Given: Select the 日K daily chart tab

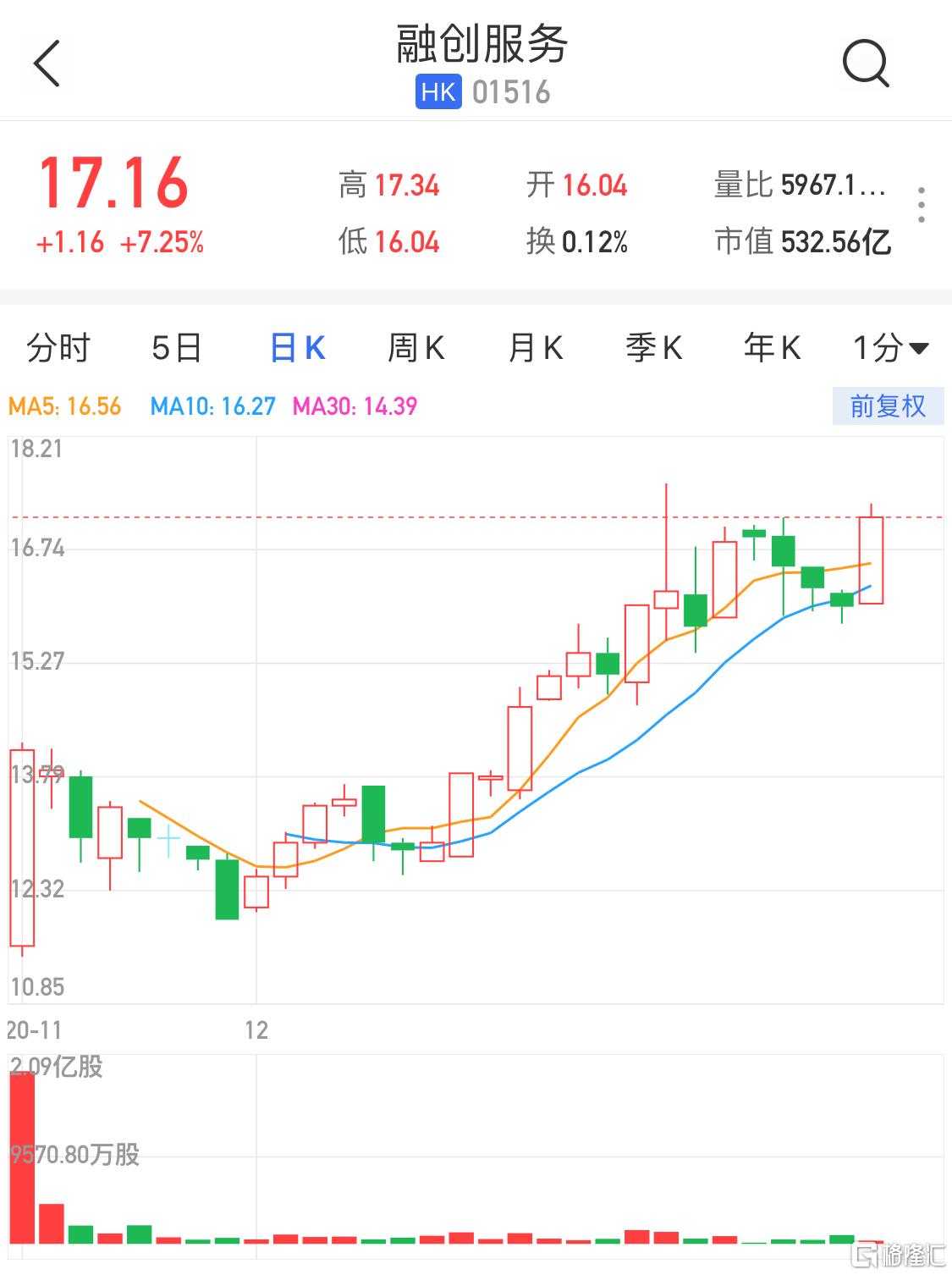Looking at the screenshot, I should (x=297, y=348).
